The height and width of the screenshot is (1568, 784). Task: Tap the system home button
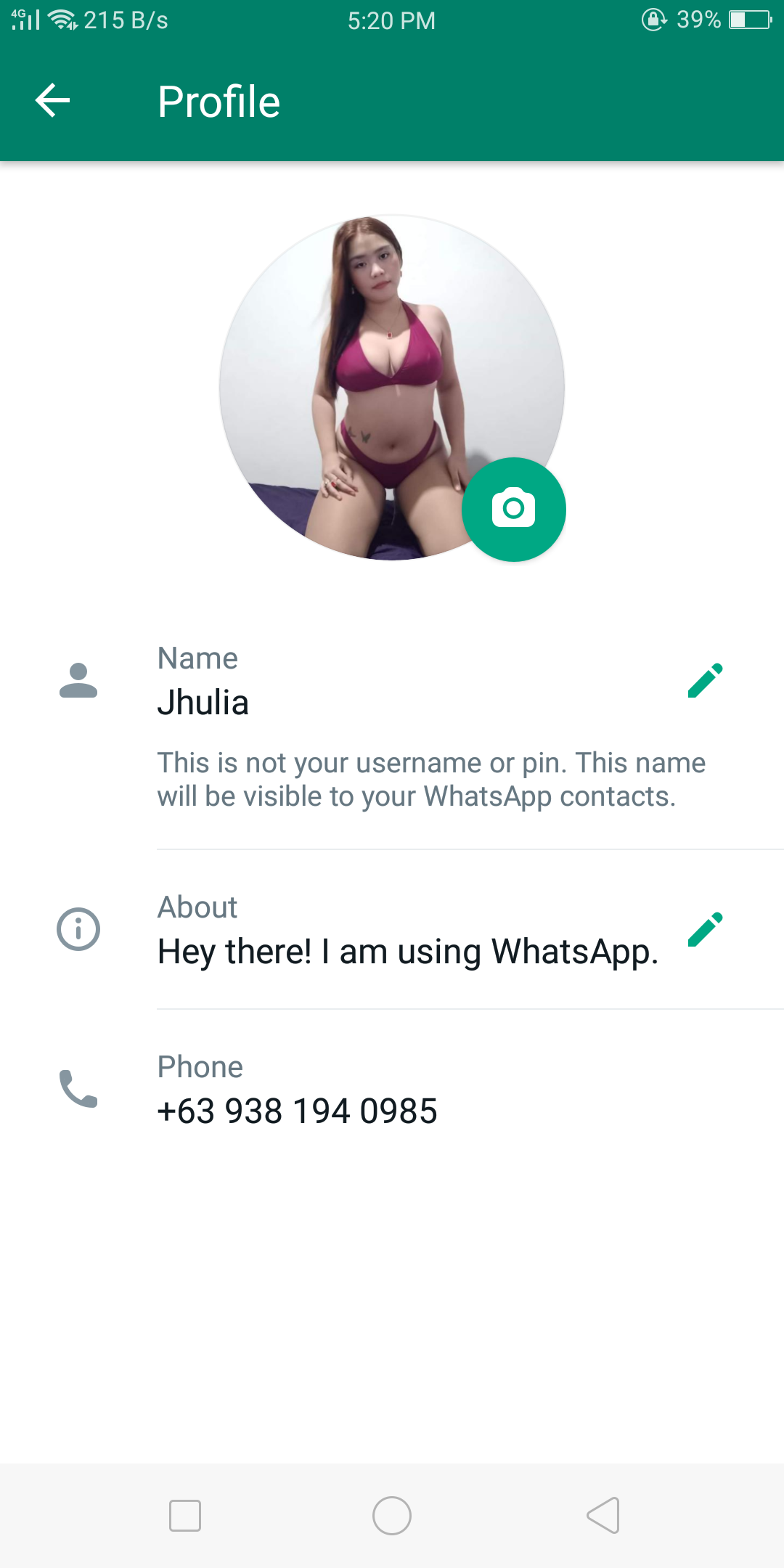(392, 1516)
